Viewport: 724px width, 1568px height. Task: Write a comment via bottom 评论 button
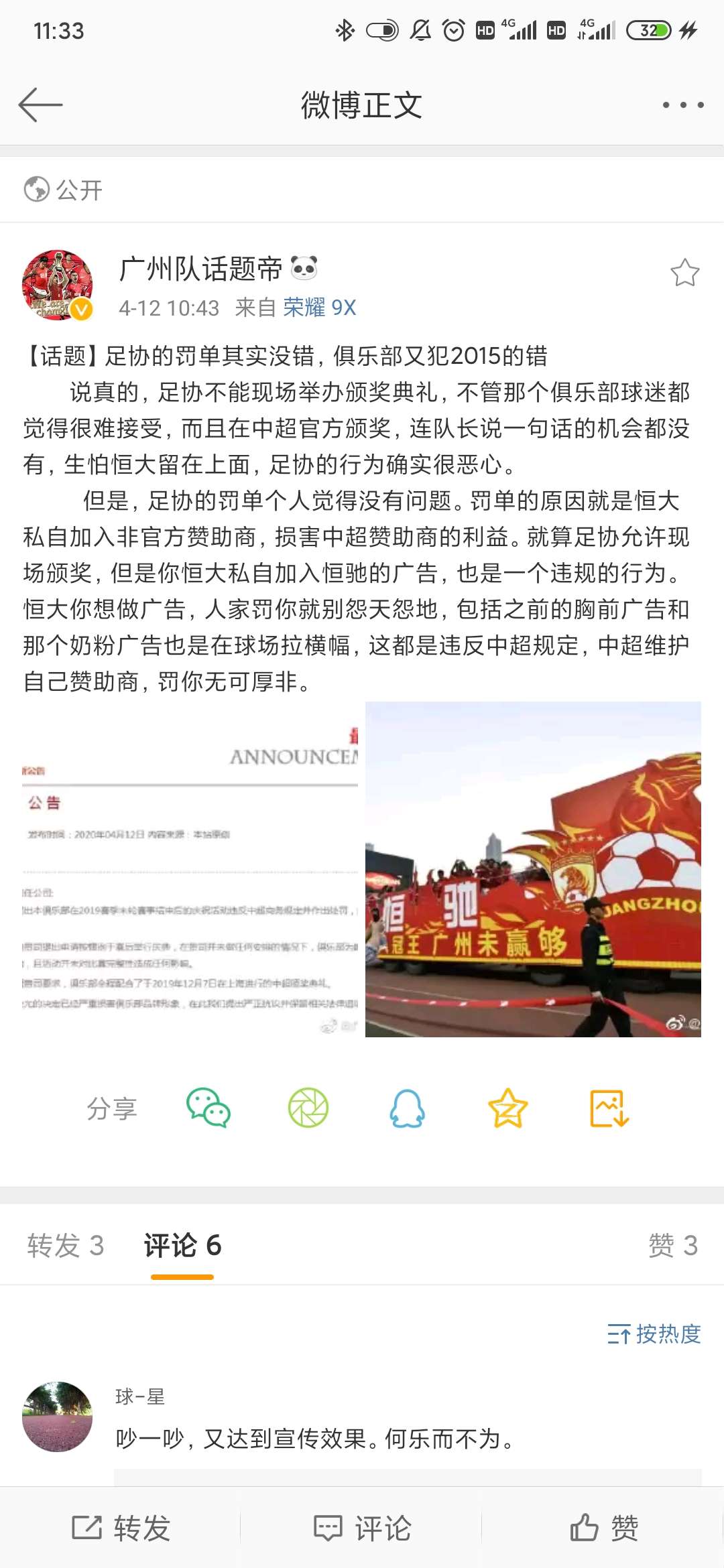coord(362,1528)
